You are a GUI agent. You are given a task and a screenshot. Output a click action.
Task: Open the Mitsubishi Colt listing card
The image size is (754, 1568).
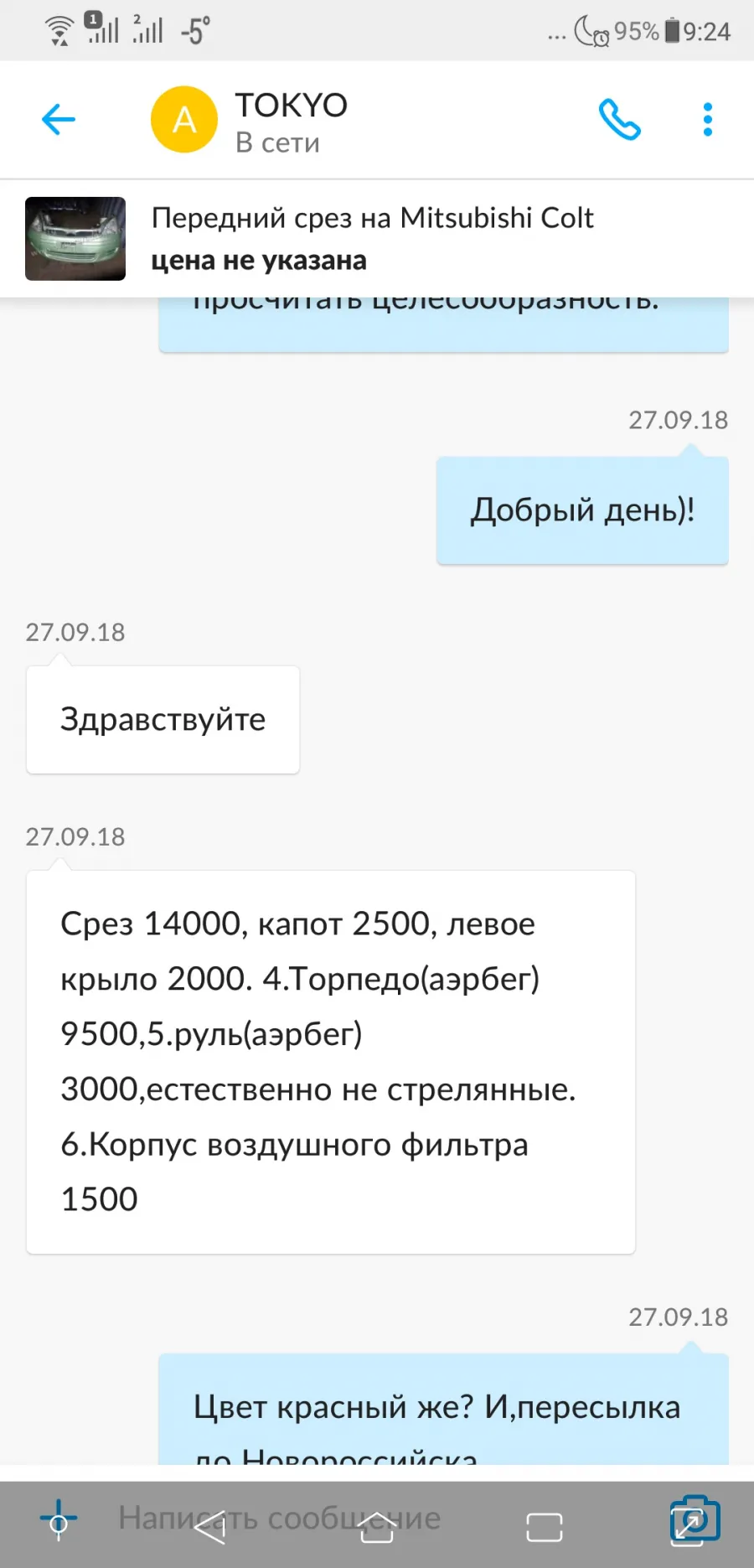377,239
